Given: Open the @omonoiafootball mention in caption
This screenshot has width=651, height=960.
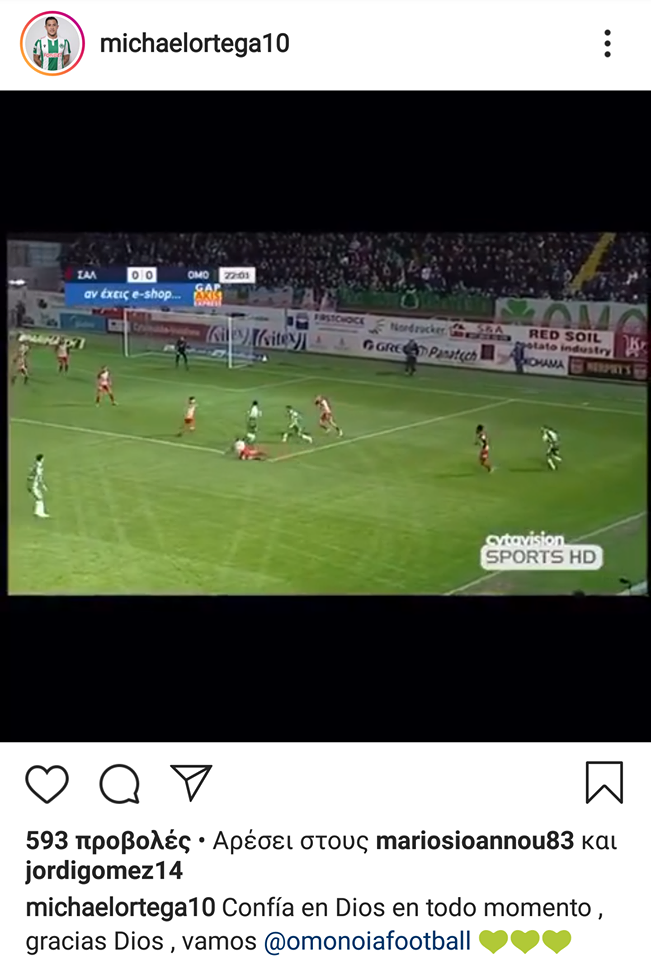Looking at the screenshot, I should click(x=366, y=941).
